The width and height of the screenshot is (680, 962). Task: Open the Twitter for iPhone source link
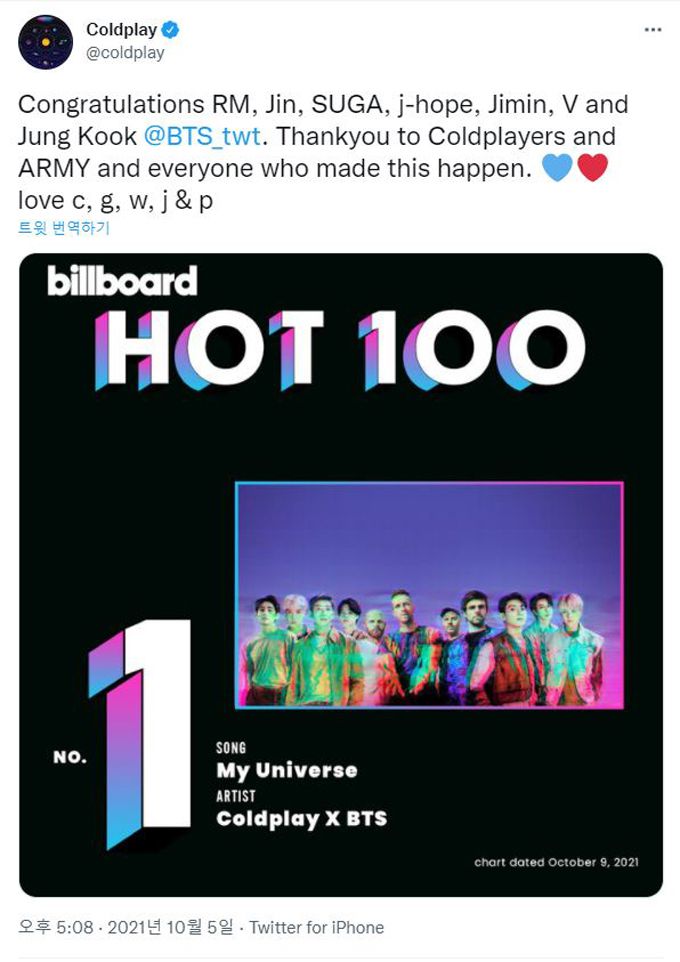pyautogui.click(x=316, y=927)
